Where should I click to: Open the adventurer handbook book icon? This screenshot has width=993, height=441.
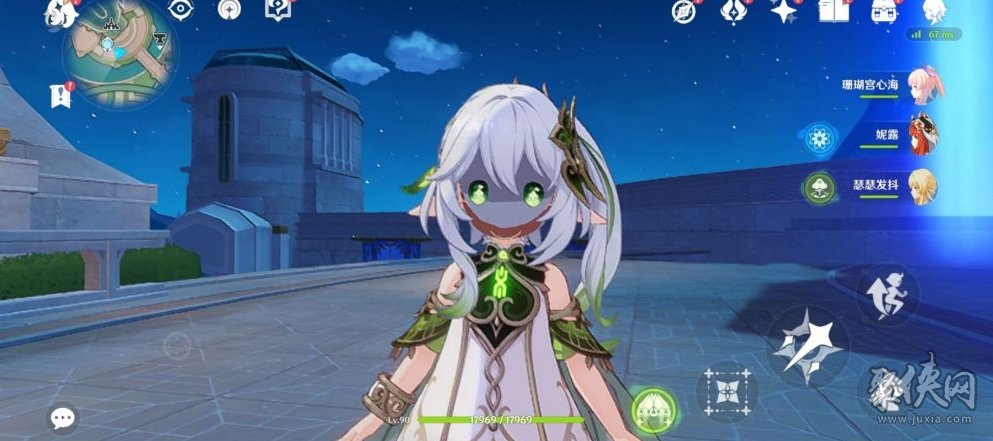(x=833, y=11)
